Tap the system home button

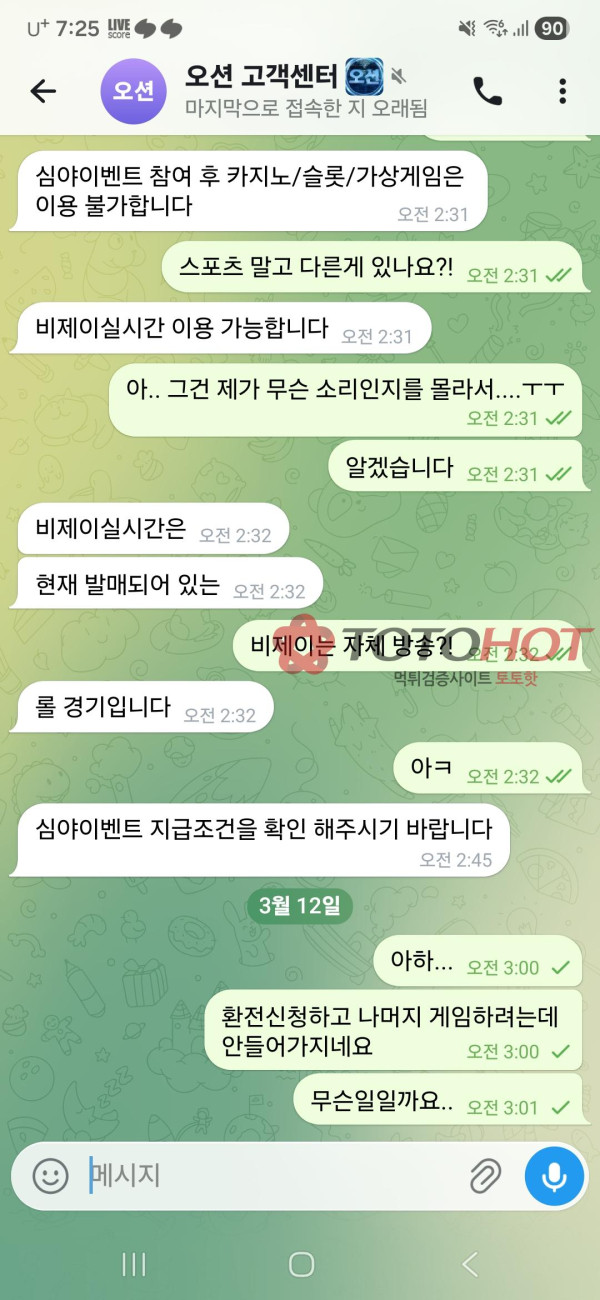(301, 1264)
